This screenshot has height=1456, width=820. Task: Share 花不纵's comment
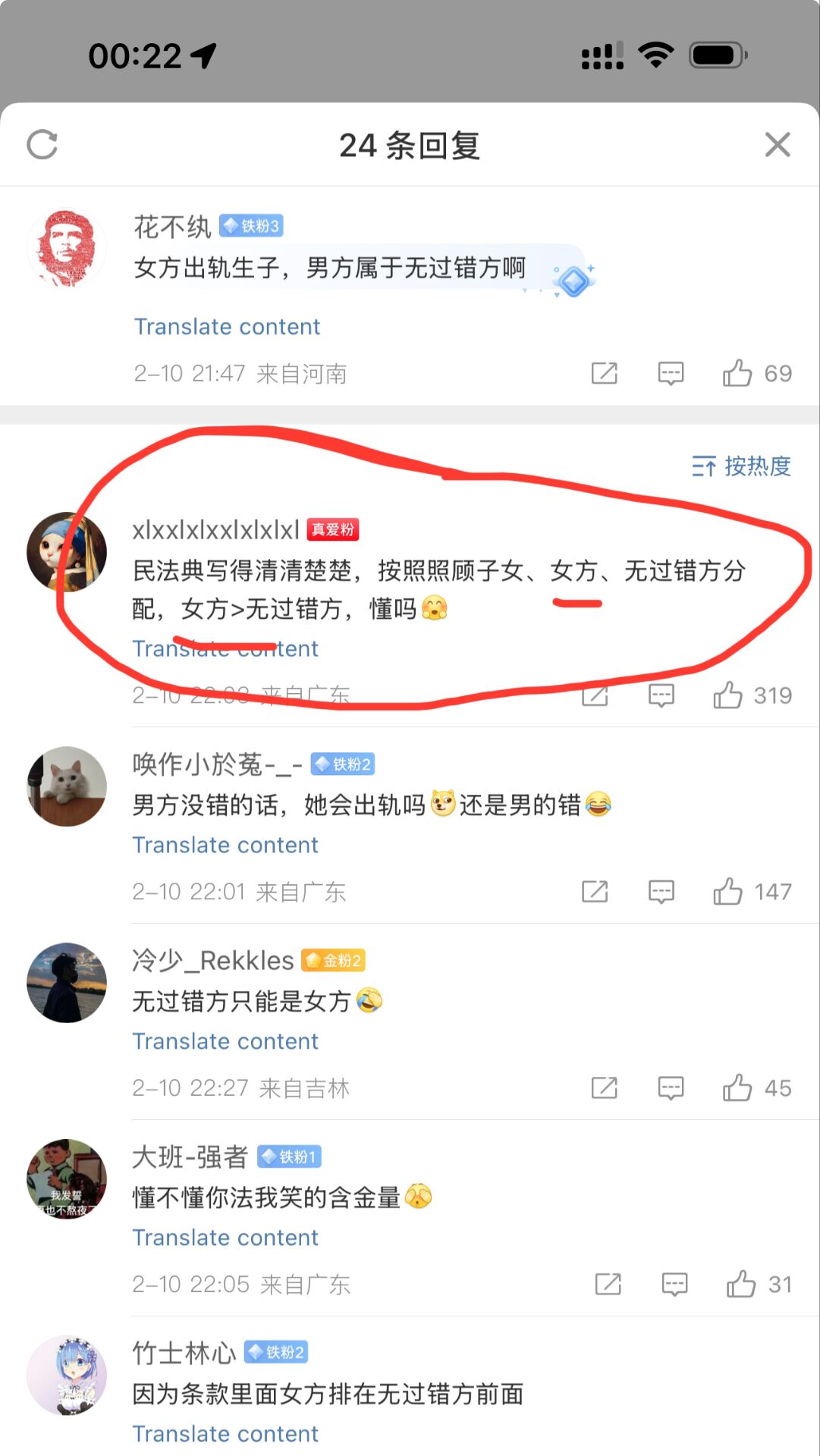point(604,373)
